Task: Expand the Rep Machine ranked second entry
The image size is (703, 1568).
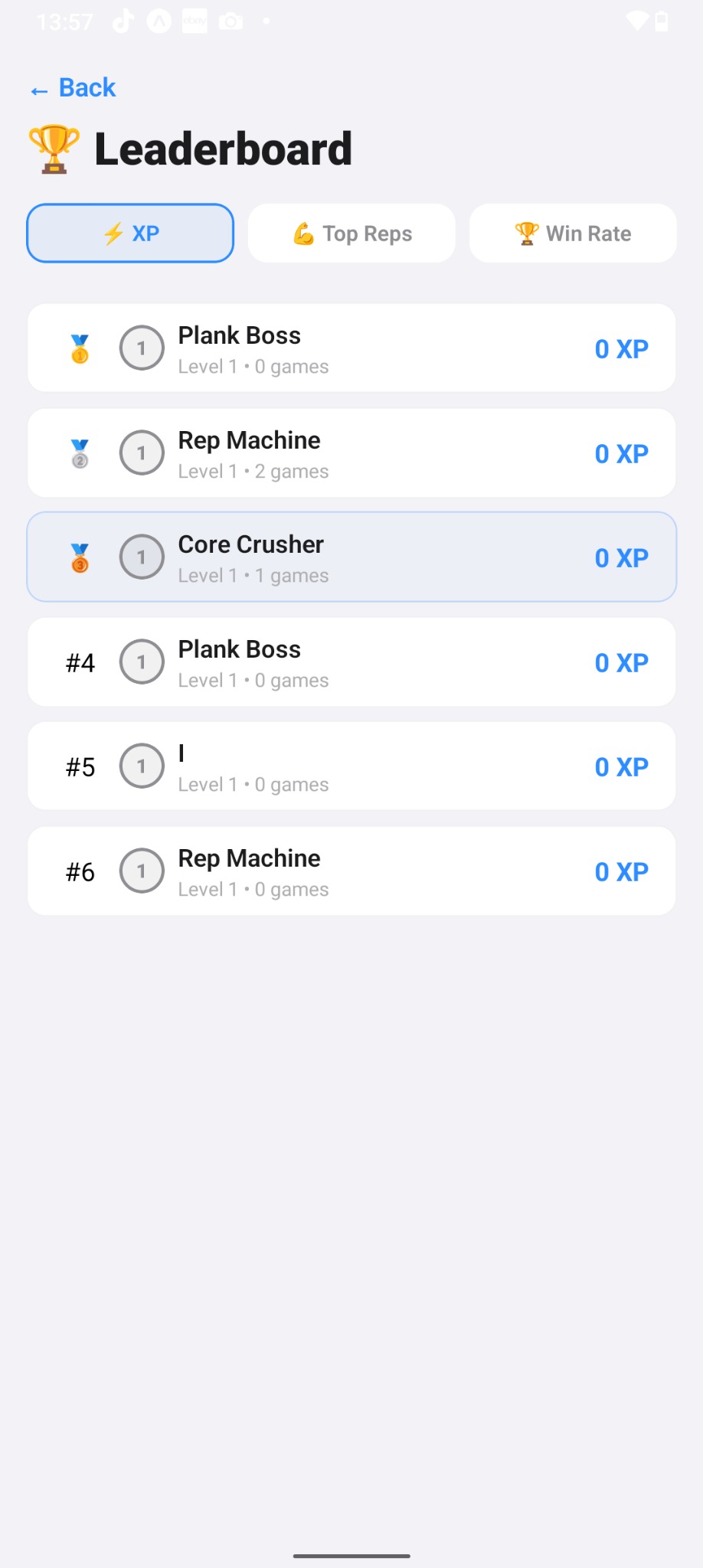Action: (x=351, y=452)
